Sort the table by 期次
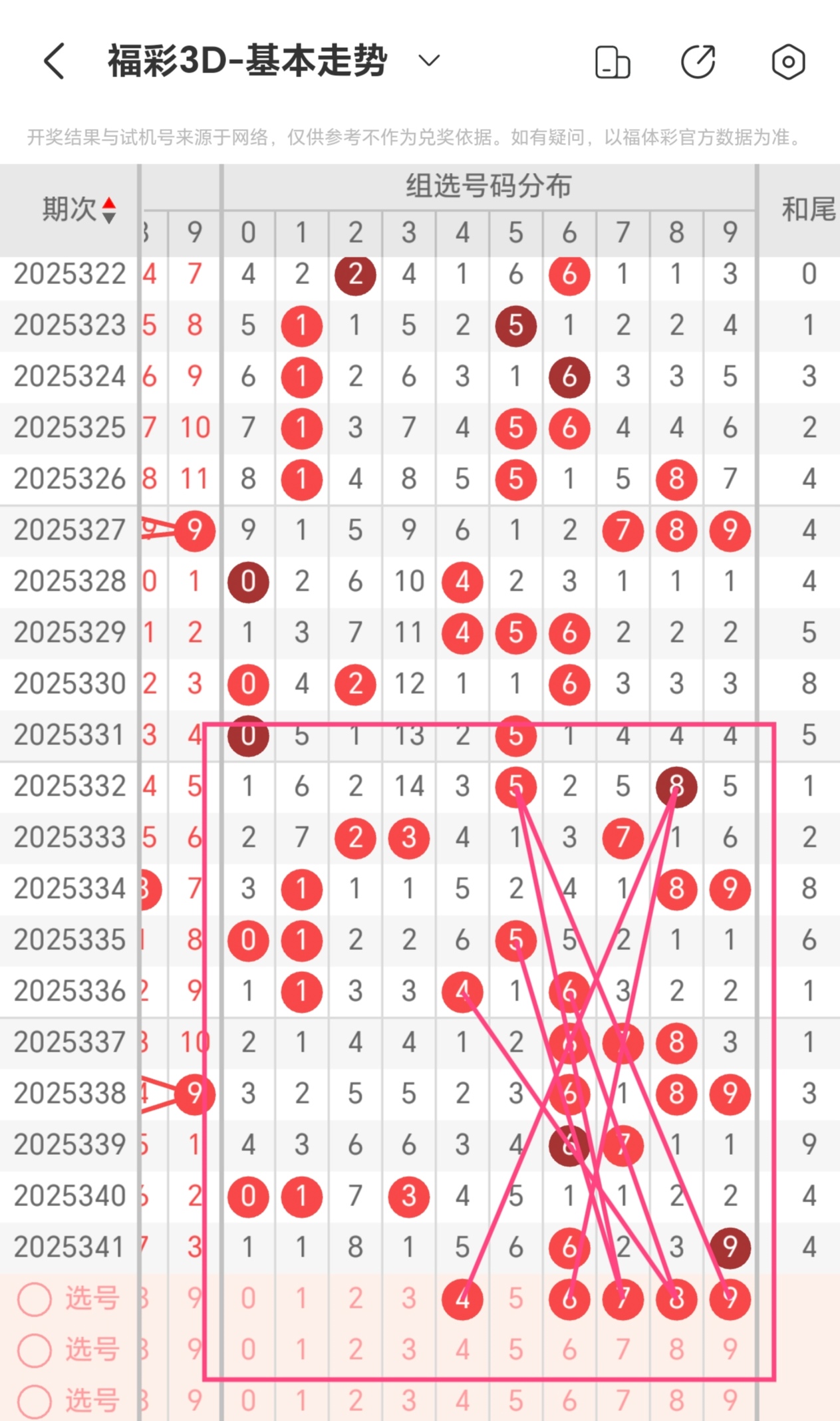 click(78, 210)
